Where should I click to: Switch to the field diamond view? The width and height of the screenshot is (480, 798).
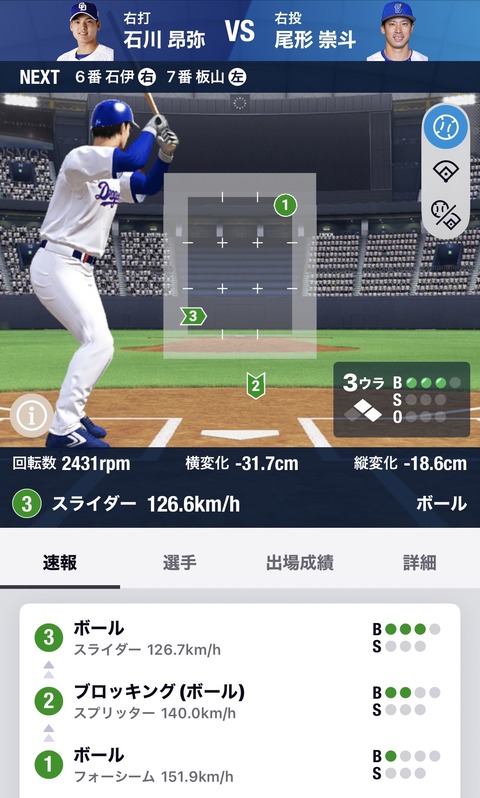click(x=446, y=172)
